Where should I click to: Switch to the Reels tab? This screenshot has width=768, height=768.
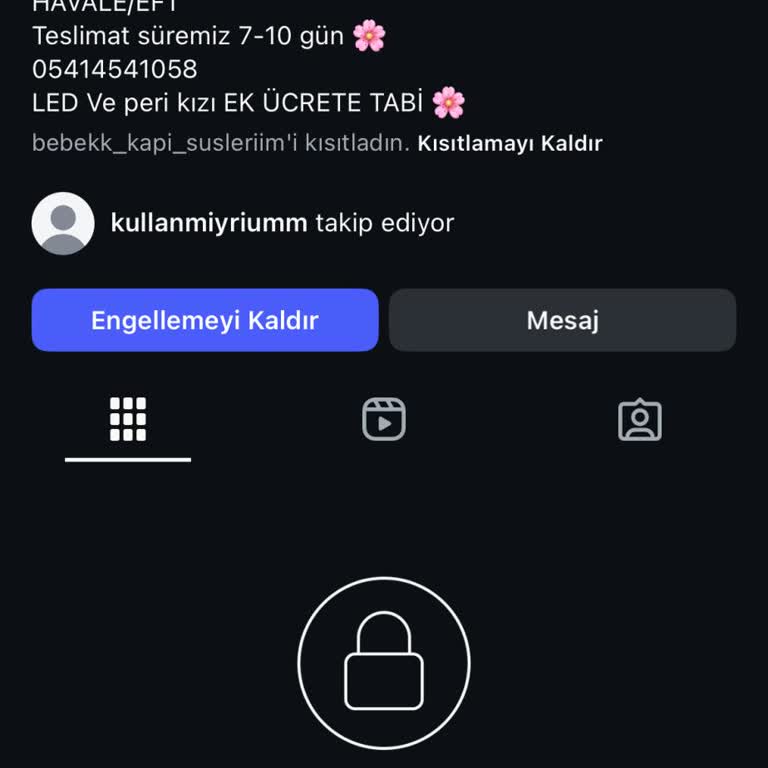pos(384,420)
